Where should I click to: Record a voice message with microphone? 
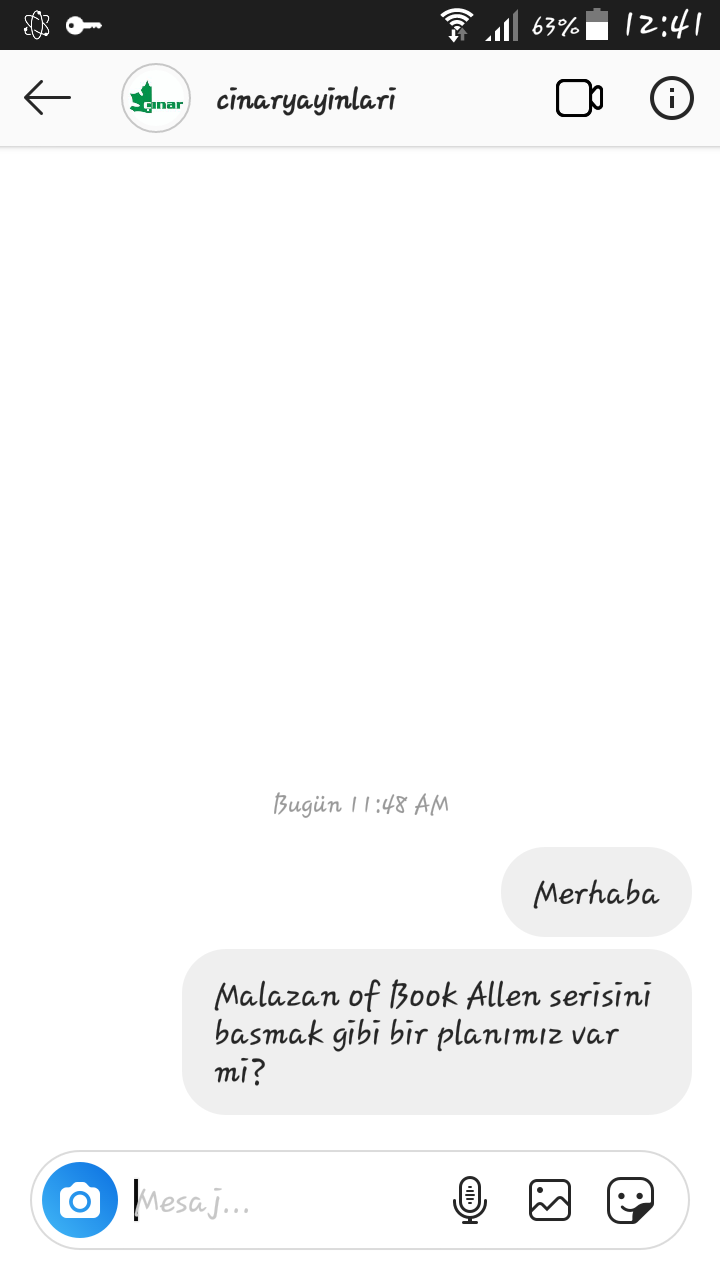click(470, 1200)
